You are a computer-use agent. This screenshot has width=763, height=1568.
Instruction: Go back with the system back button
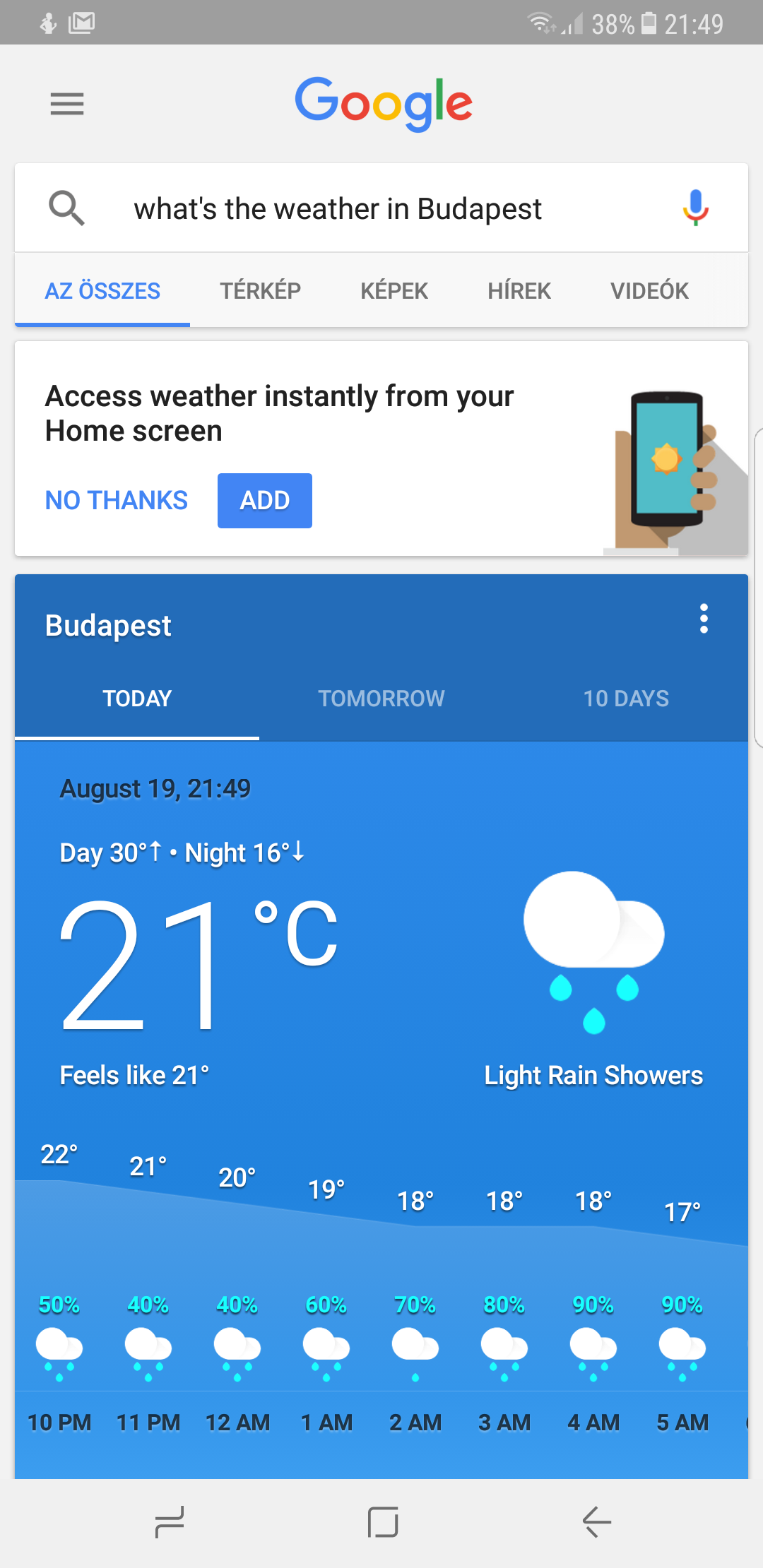coord(596,1521)
